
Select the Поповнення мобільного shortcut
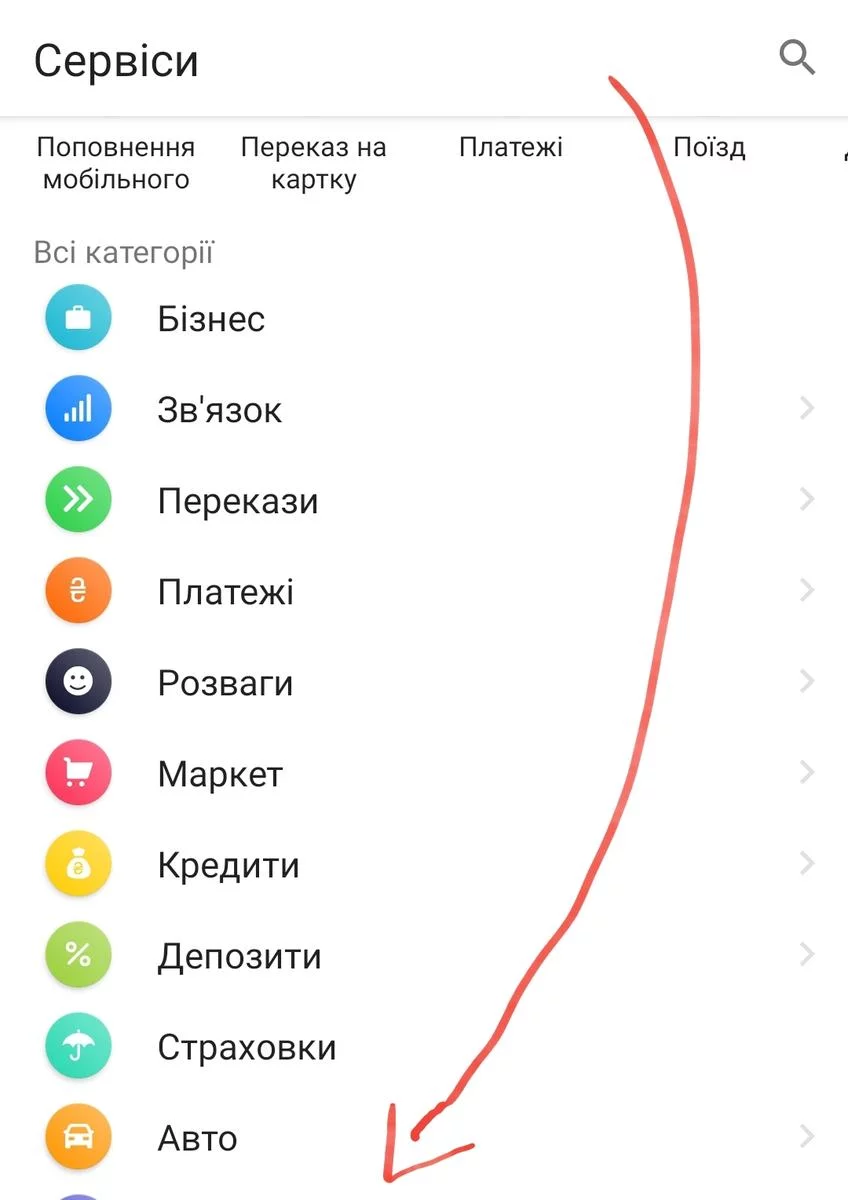[115, 164]
